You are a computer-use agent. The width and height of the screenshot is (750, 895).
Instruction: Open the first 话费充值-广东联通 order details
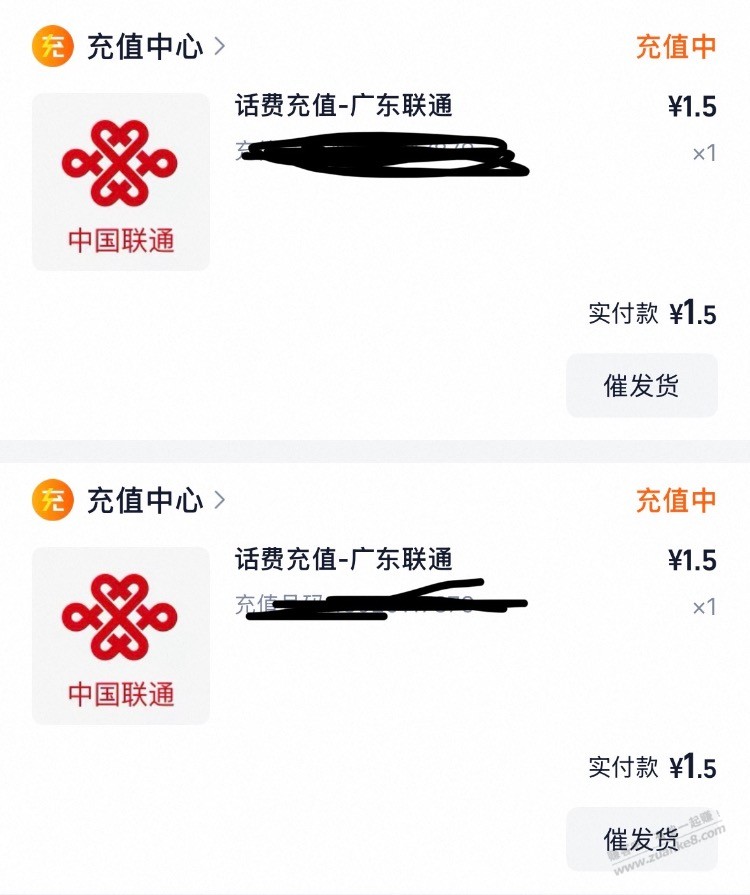point(344,105)
